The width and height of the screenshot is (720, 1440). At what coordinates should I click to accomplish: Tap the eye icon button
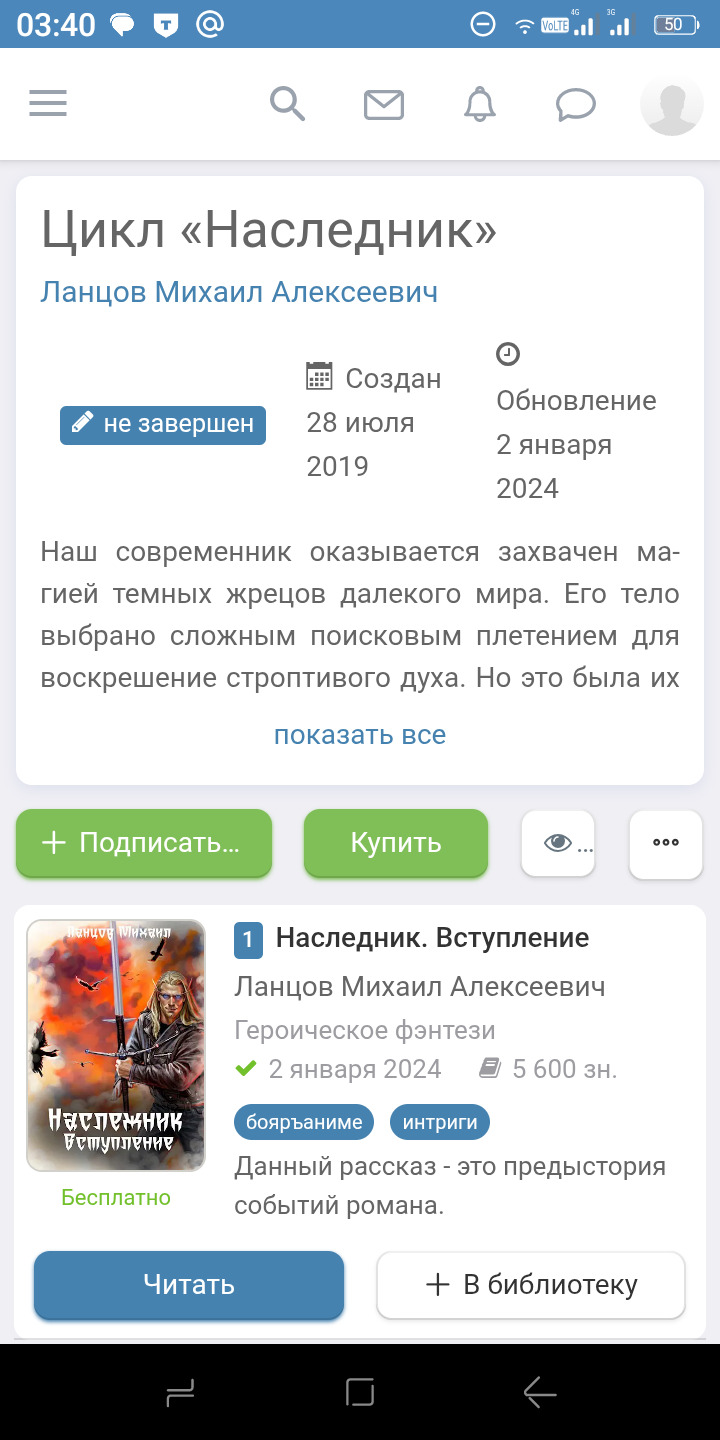[x=558, y=843]
